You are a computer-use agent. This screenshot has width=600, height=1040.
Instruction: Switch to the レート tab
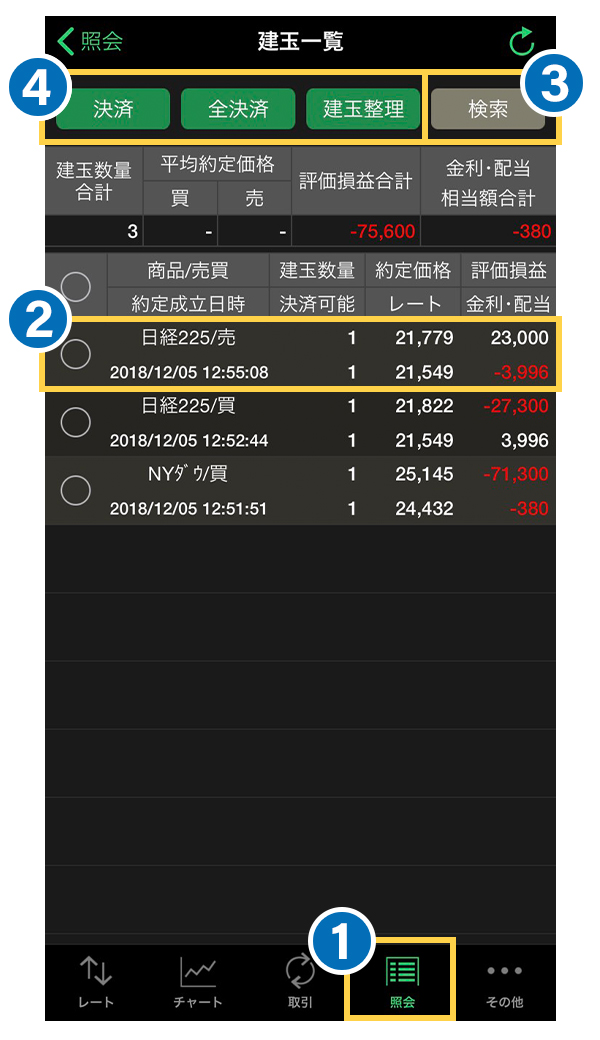click(x=96, y=980)
